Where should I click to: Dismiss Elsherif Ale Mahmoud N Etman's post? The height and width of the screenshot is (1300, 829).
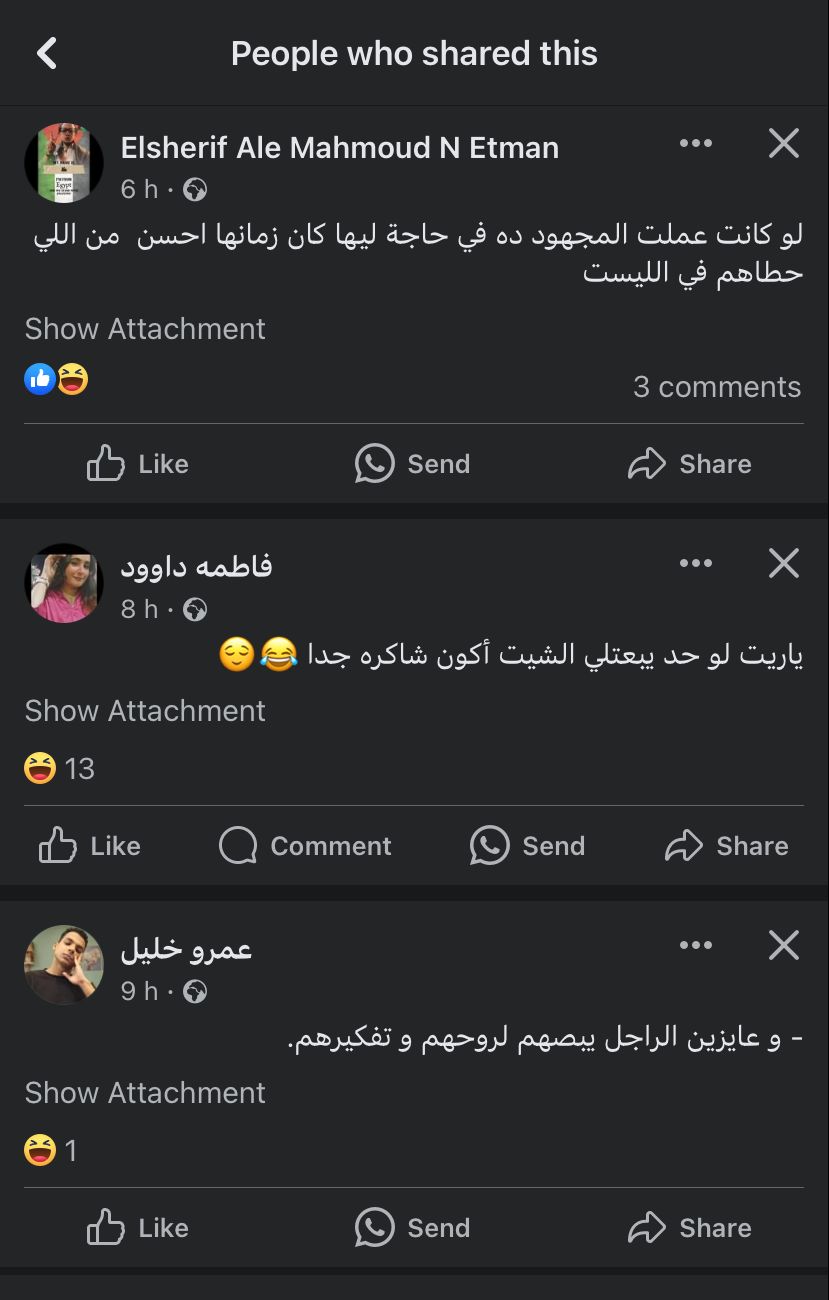(x=784, y=144)
